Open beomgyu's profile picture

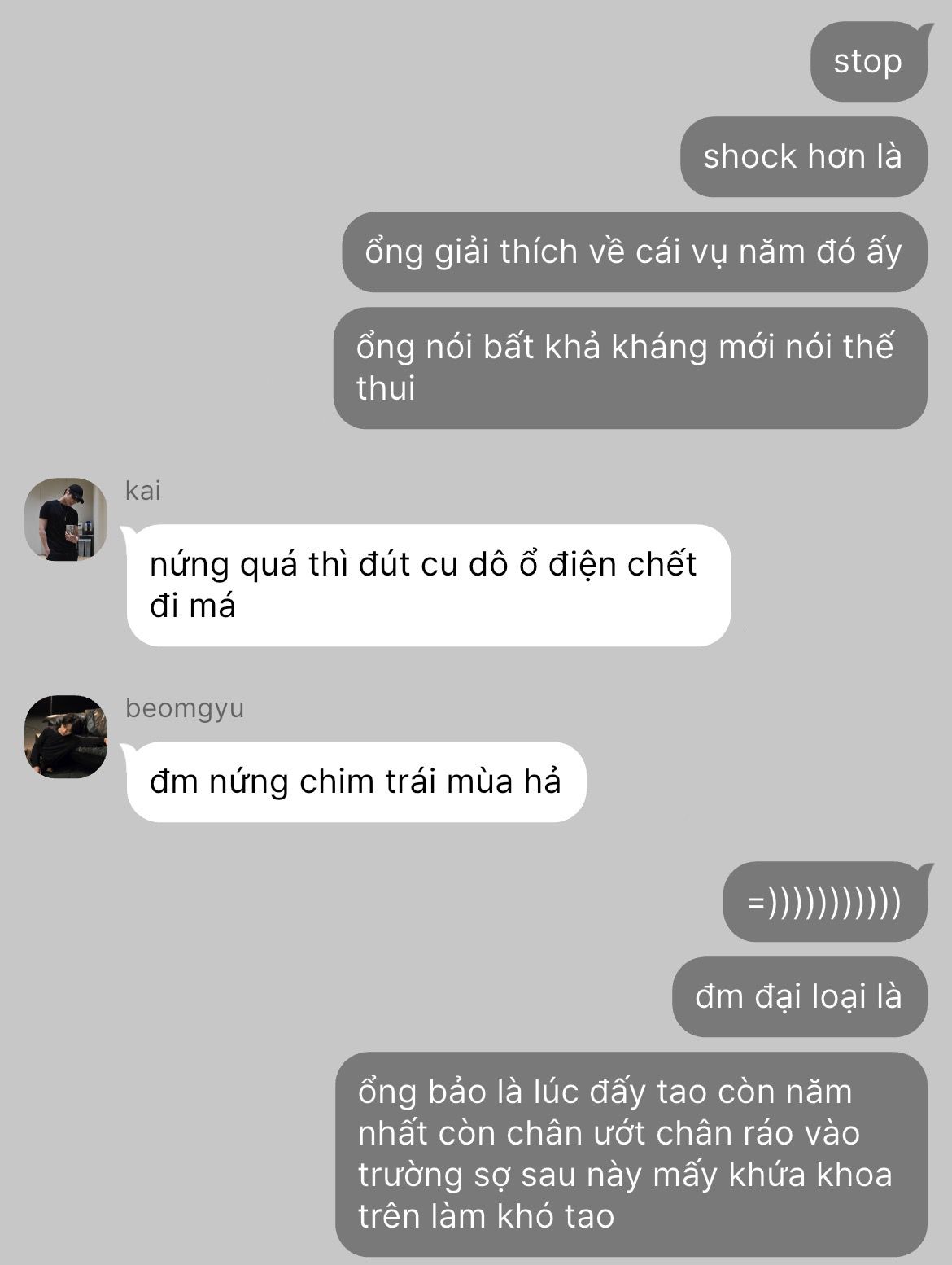pos(66,736)
